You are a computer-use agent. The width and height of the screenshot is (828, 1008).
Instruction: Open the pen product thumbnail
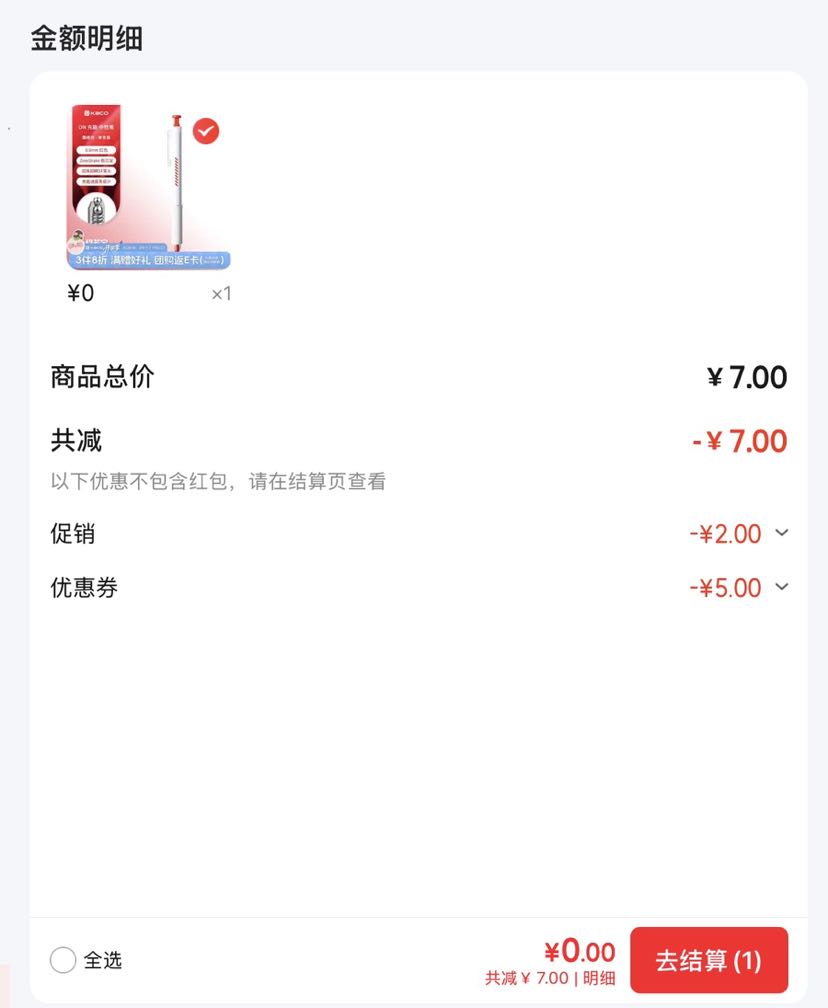click(x=148, y=186)
